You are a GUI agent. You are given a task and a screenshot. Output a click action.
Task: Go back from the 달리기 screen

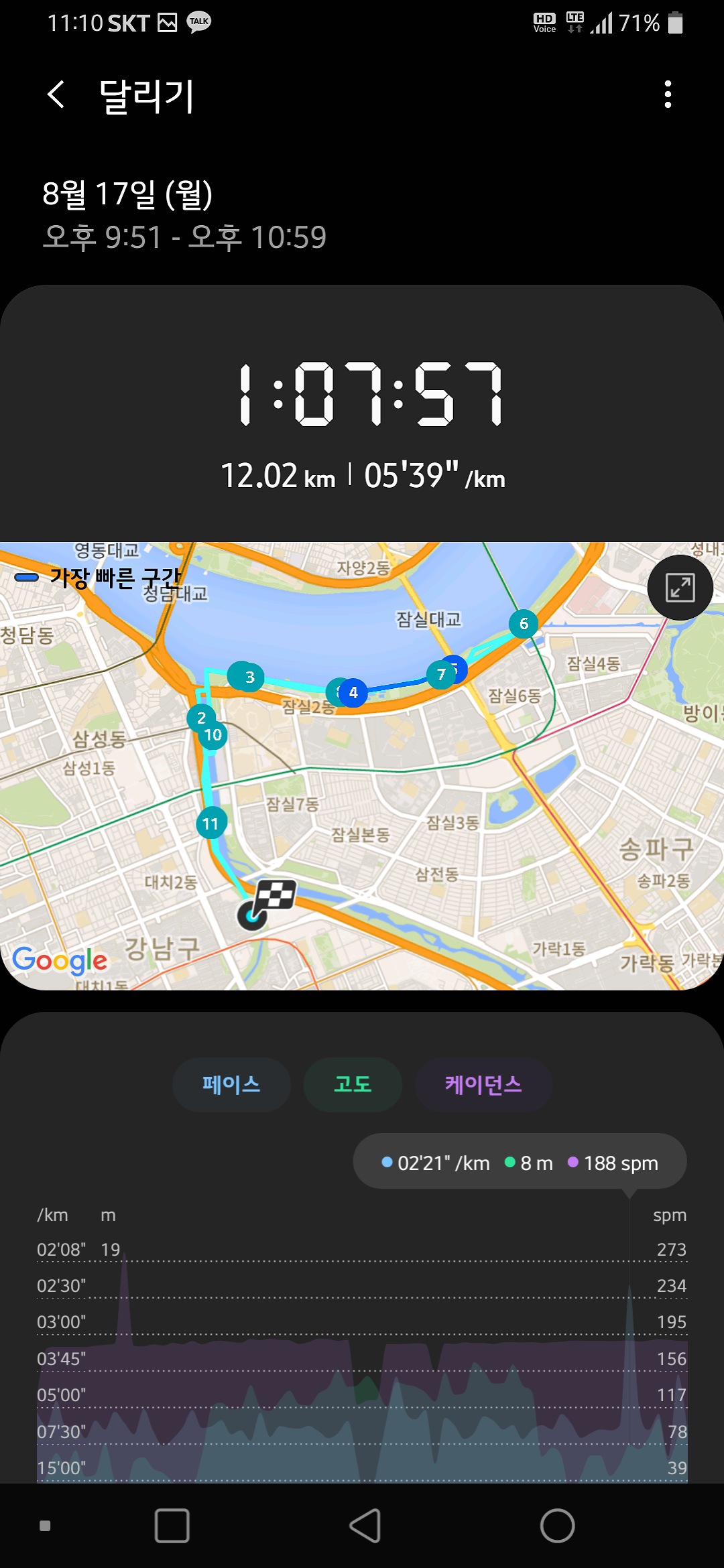(57, 94)
